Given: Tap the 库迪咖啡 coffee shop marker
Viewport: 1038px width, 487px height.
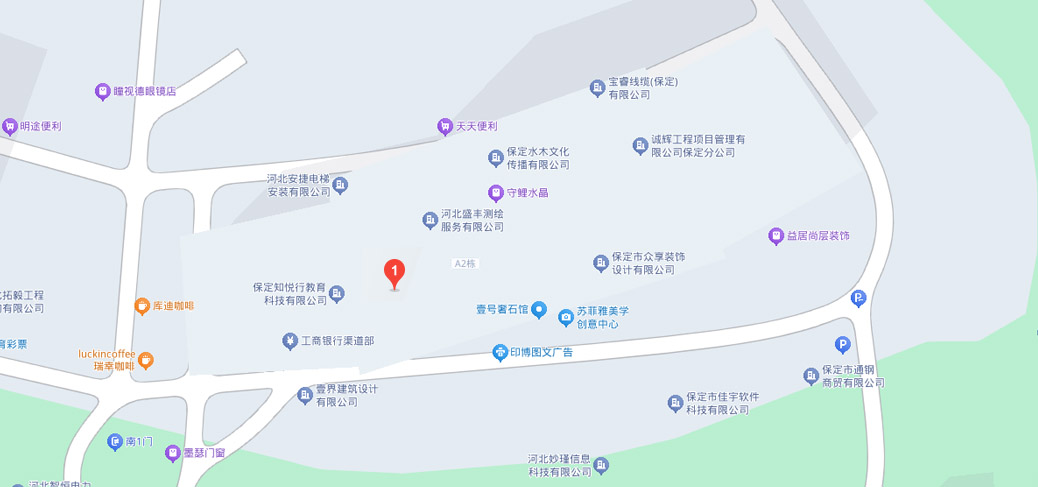Looking at the screenshot, I should point(142,305).
